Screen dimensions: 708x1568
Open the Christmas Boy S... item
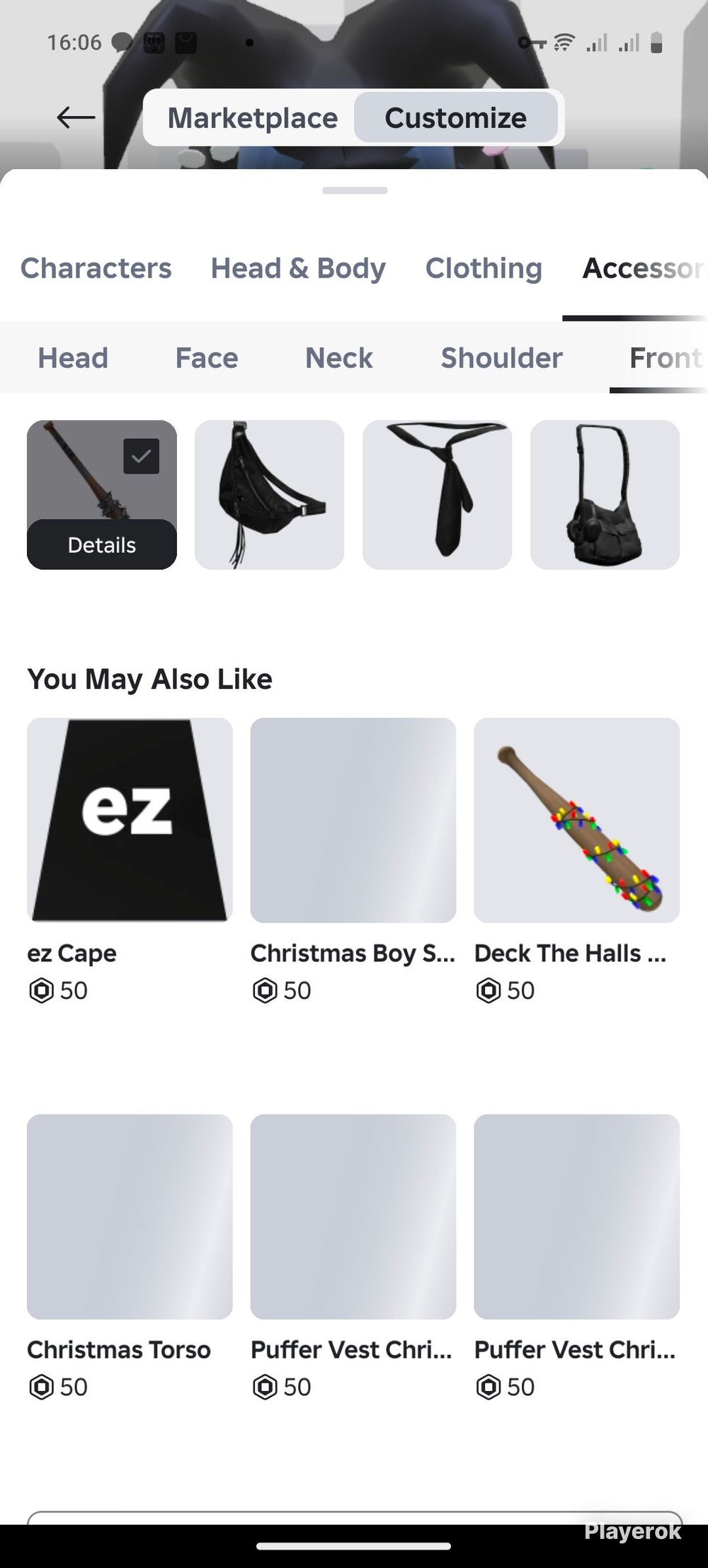(353, 820)
